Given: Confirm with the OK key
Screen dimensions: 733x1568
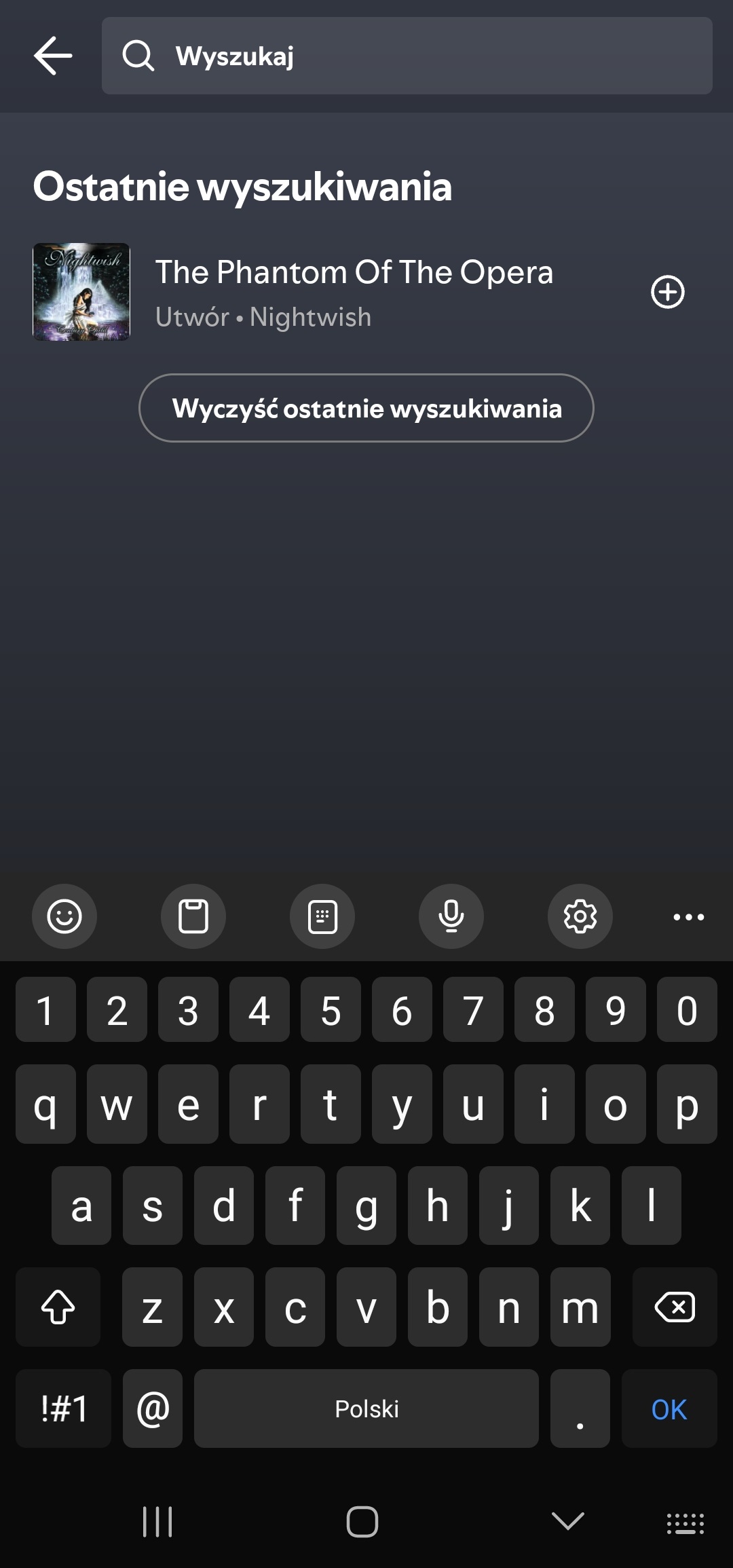Looking at the screenshot, I should tap(669, 1408).
